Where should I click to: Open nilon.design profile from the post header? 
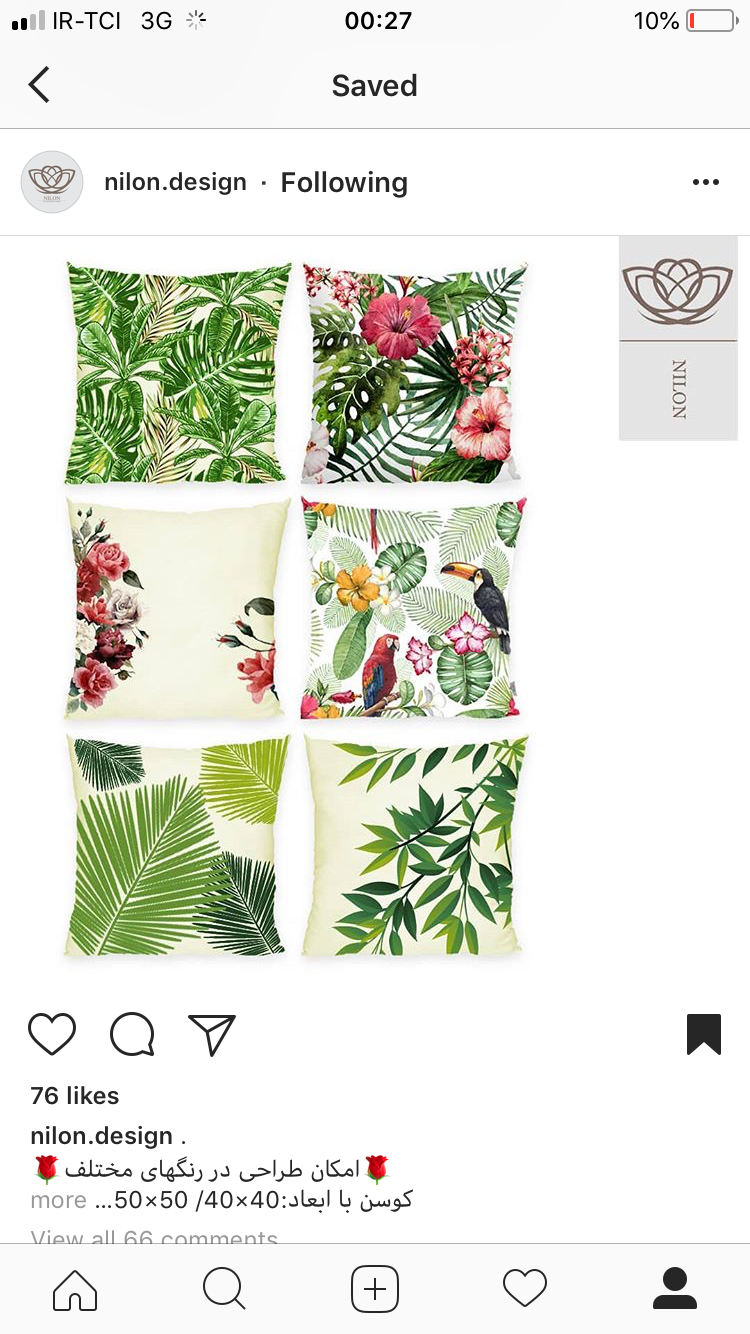tap(175, 182)
